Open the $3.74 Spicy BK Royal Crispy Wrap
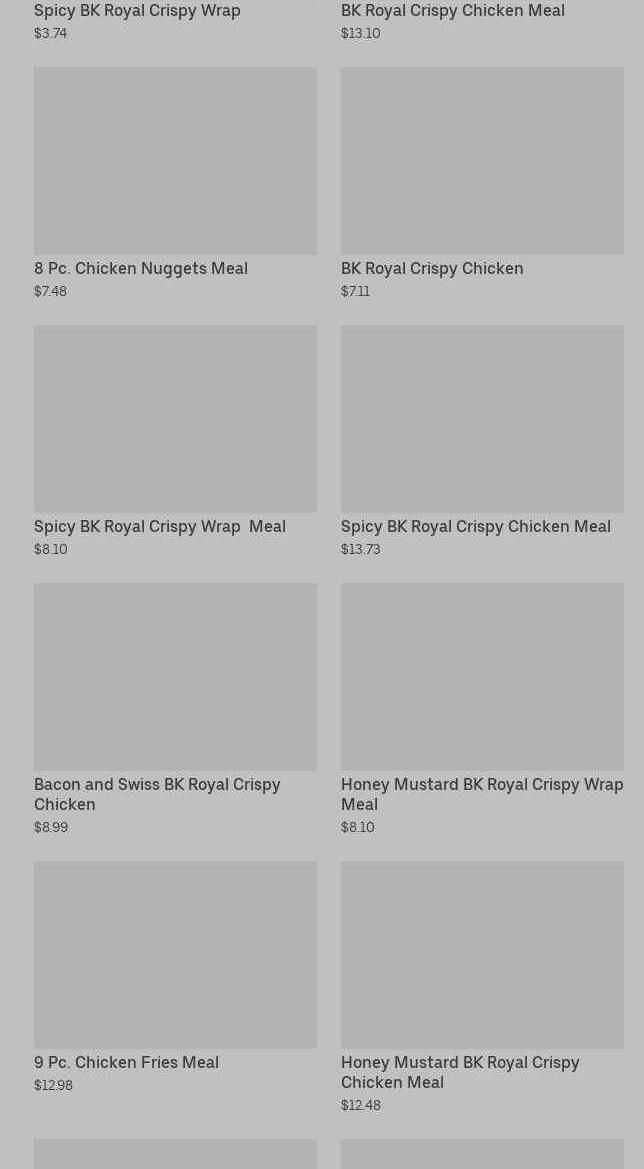This screenshot has width=644, height=1169. point(137,11)
